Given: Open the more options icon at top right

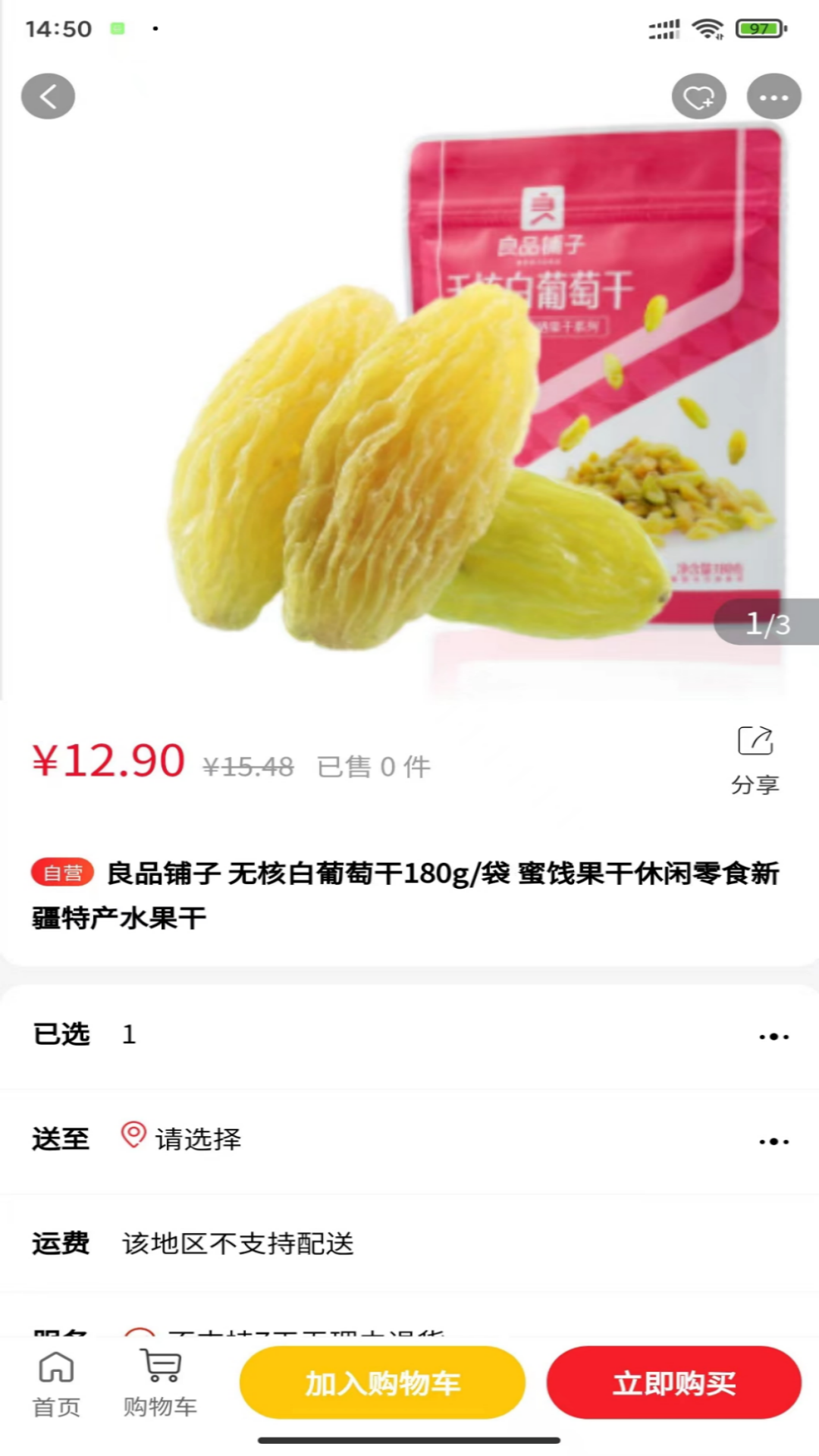Looking at the screenshot, I should point(773,96).
